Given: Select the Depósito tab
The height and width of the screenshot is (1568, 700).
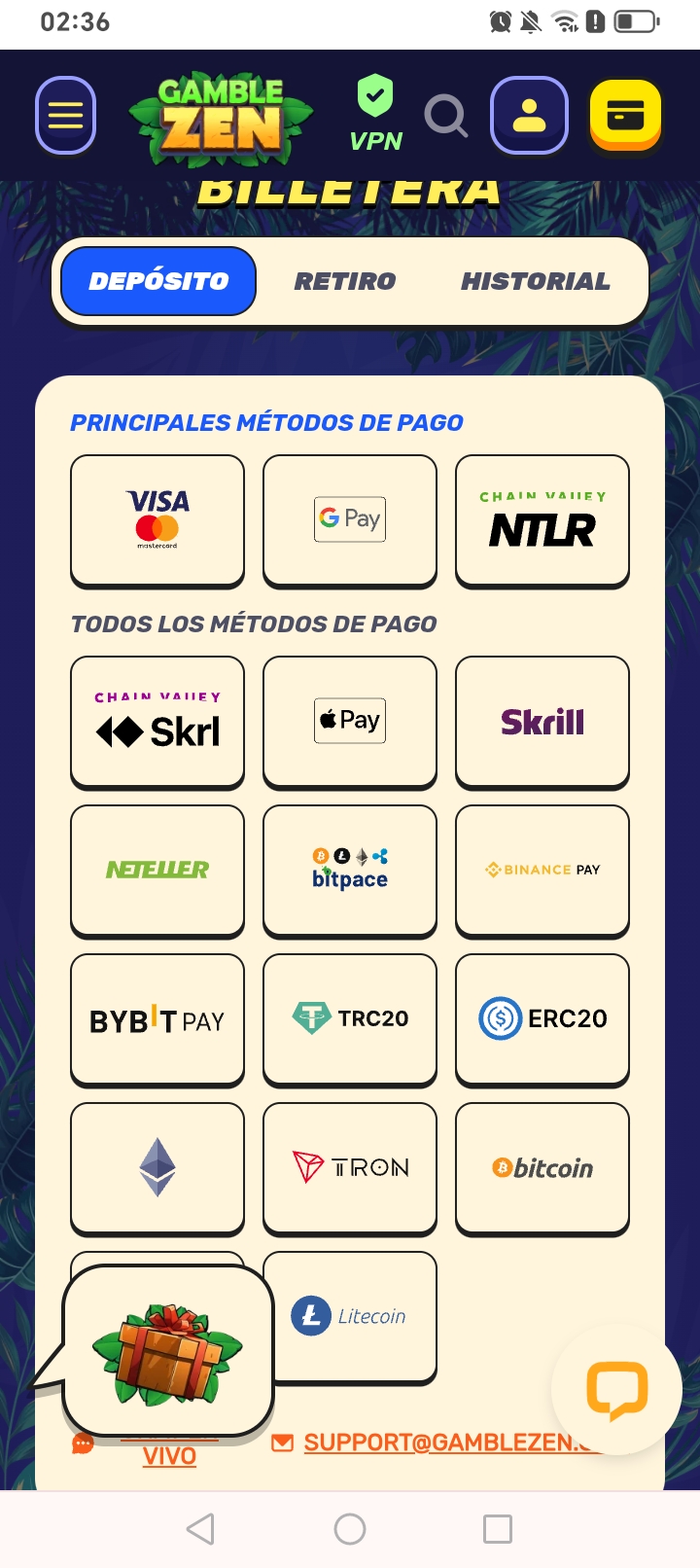Looking at the screenshot, I should [158, 281].
